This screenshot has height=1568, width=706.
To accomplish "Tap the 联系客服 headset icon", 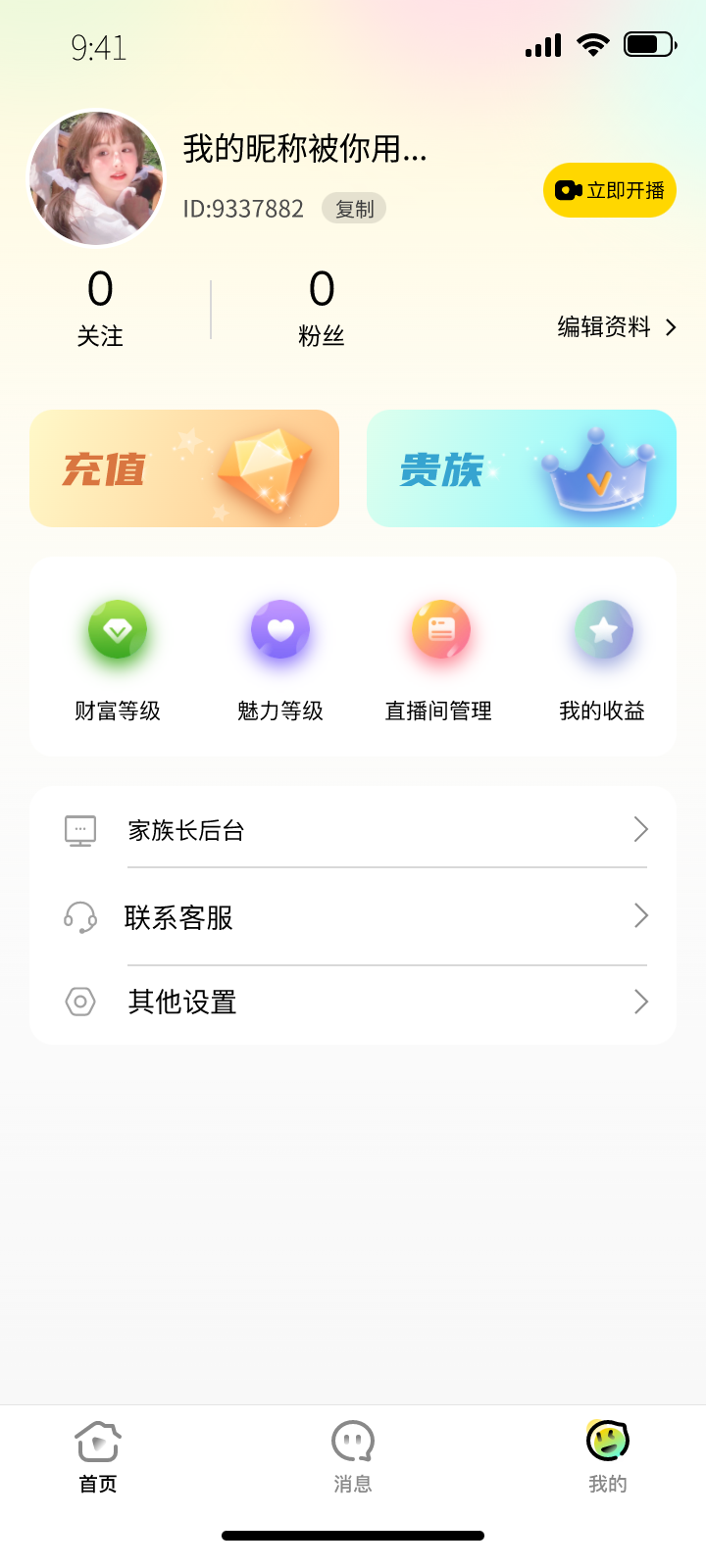I will [x=79, y=915].
